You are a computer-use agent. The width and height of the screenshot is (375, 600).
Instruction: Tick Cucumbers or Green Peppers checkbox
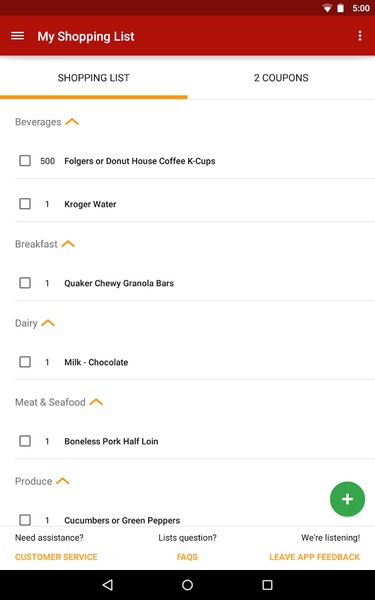click(25, 520)
